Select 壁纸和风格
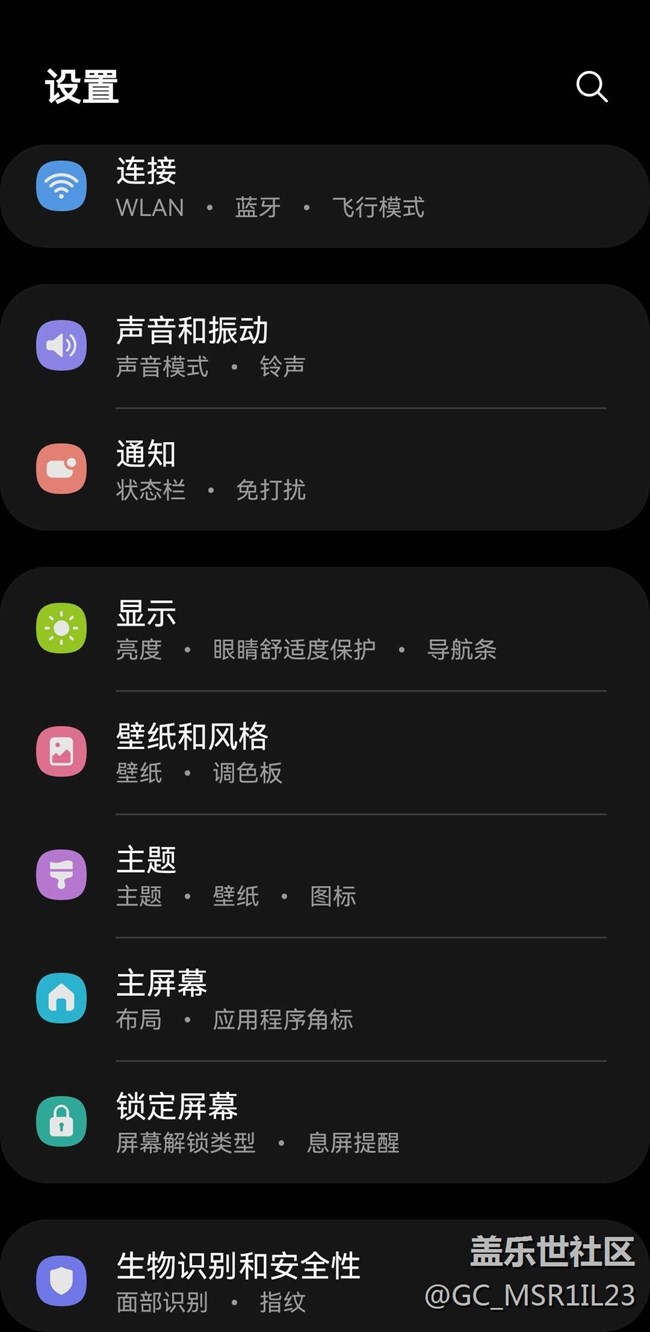Screen dimensions: 650x1332 click(x=325, y=752)
